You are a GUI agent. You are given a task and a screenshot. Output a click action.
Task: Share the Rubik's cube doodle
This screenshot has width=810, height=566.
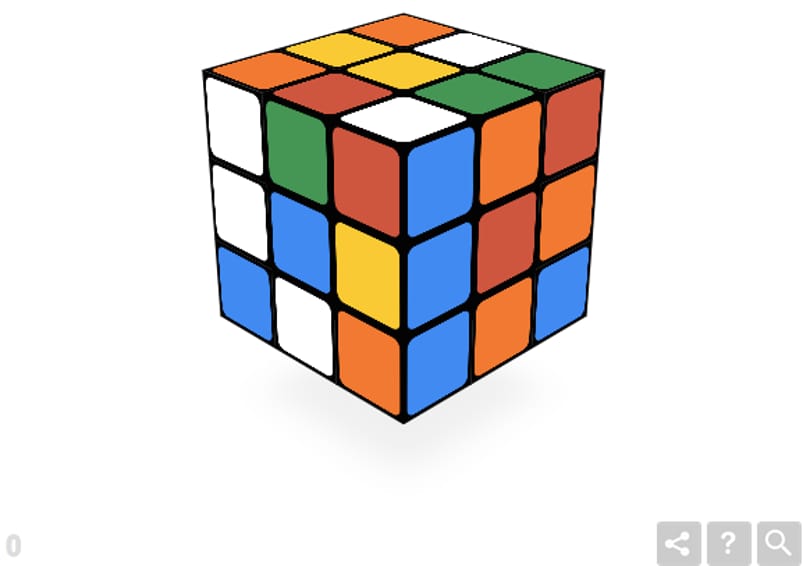coord(679,543)
